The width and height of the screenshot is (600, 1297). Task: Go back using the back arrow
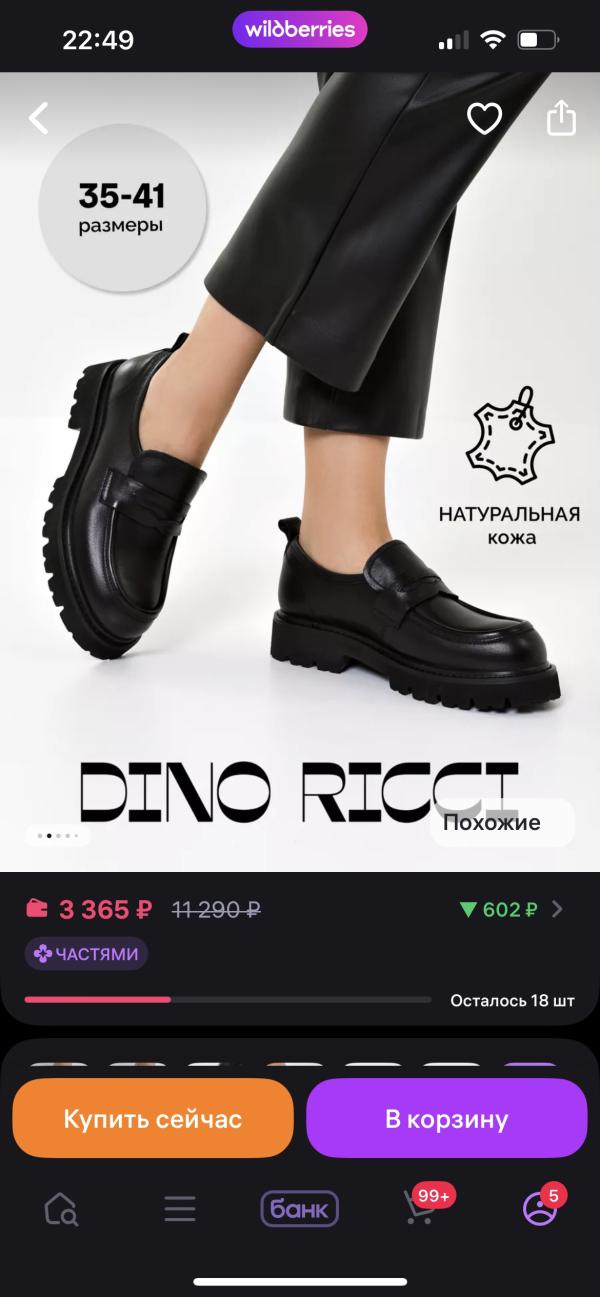pyautogui.click(x=38, y=119)
